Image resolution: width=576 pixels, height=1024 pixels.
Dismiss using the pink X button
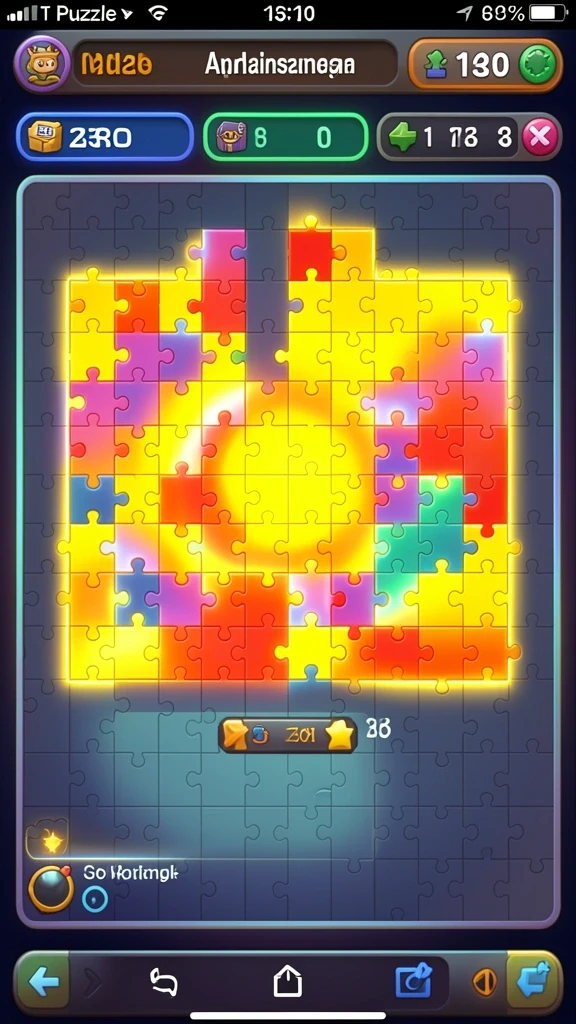pos(540,138)
